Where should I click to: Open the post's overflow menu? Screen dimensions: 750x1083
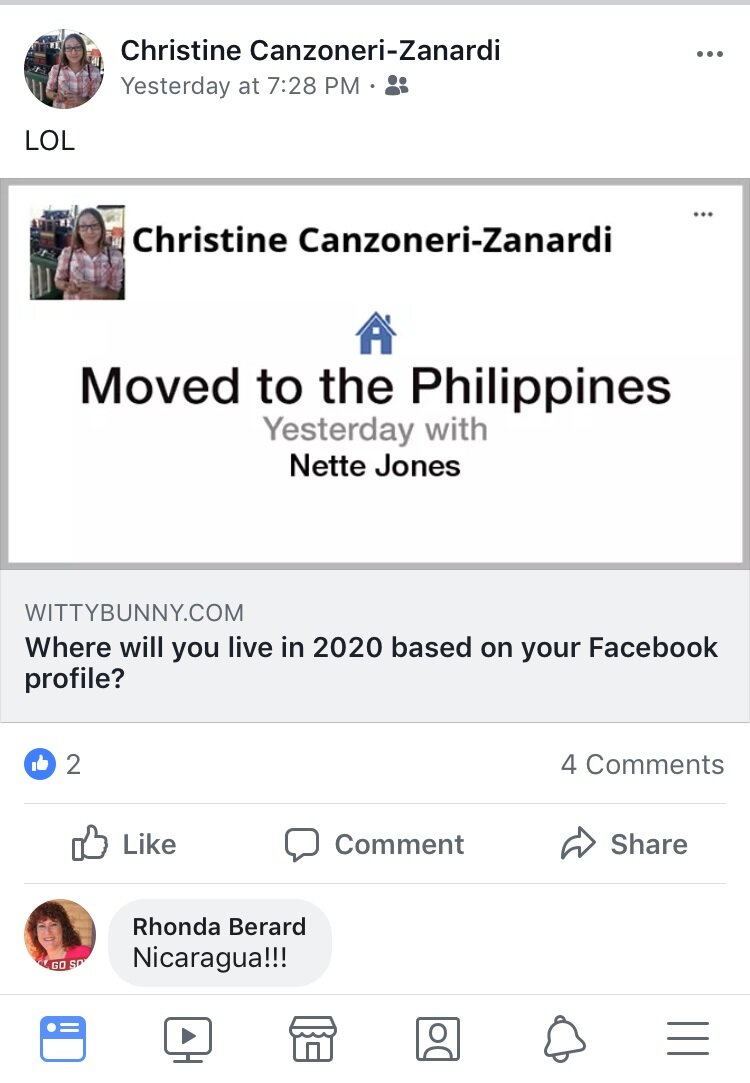pos(709,54)
